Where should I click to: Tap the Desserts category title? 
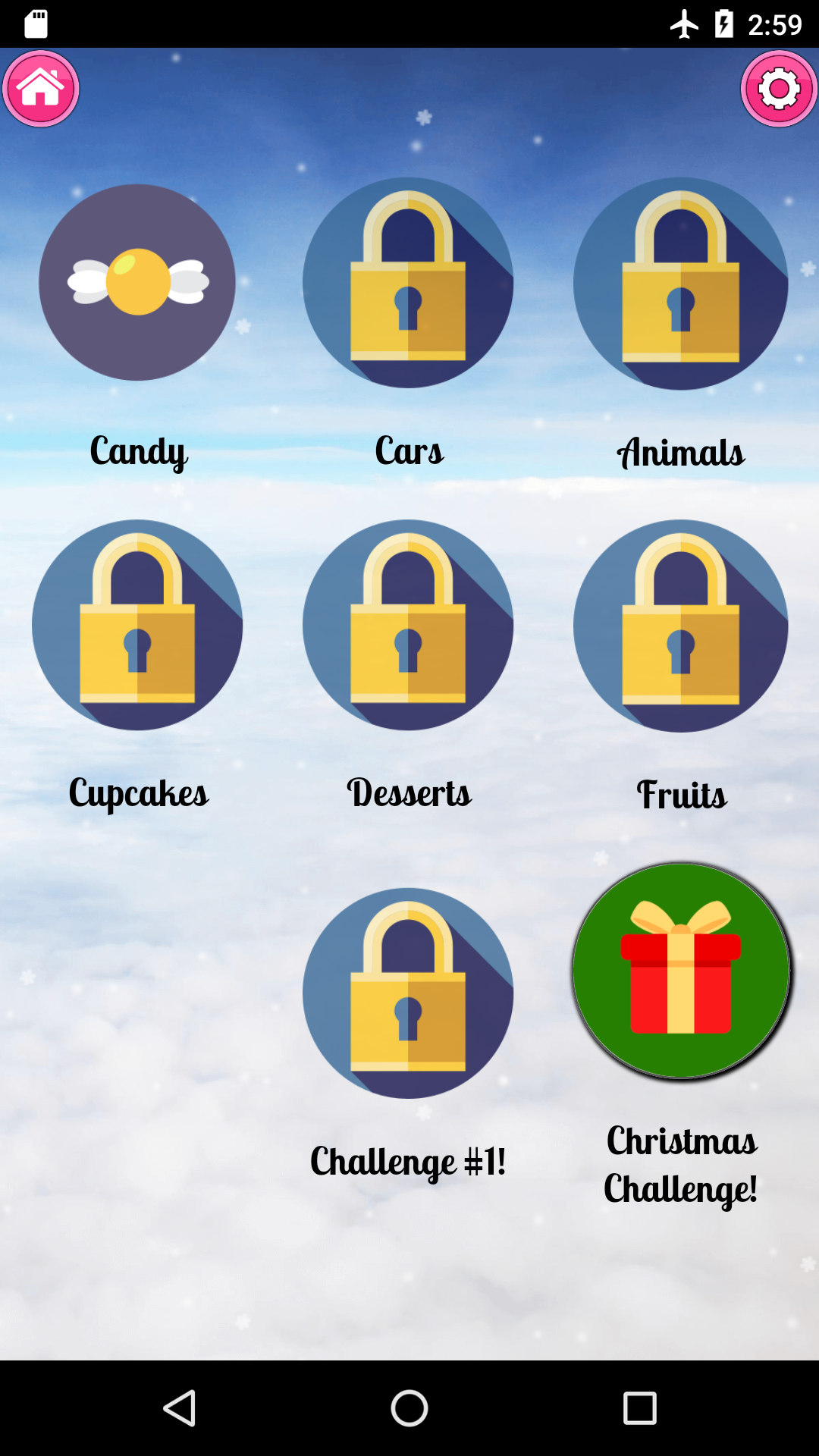(x=408, y=793)
